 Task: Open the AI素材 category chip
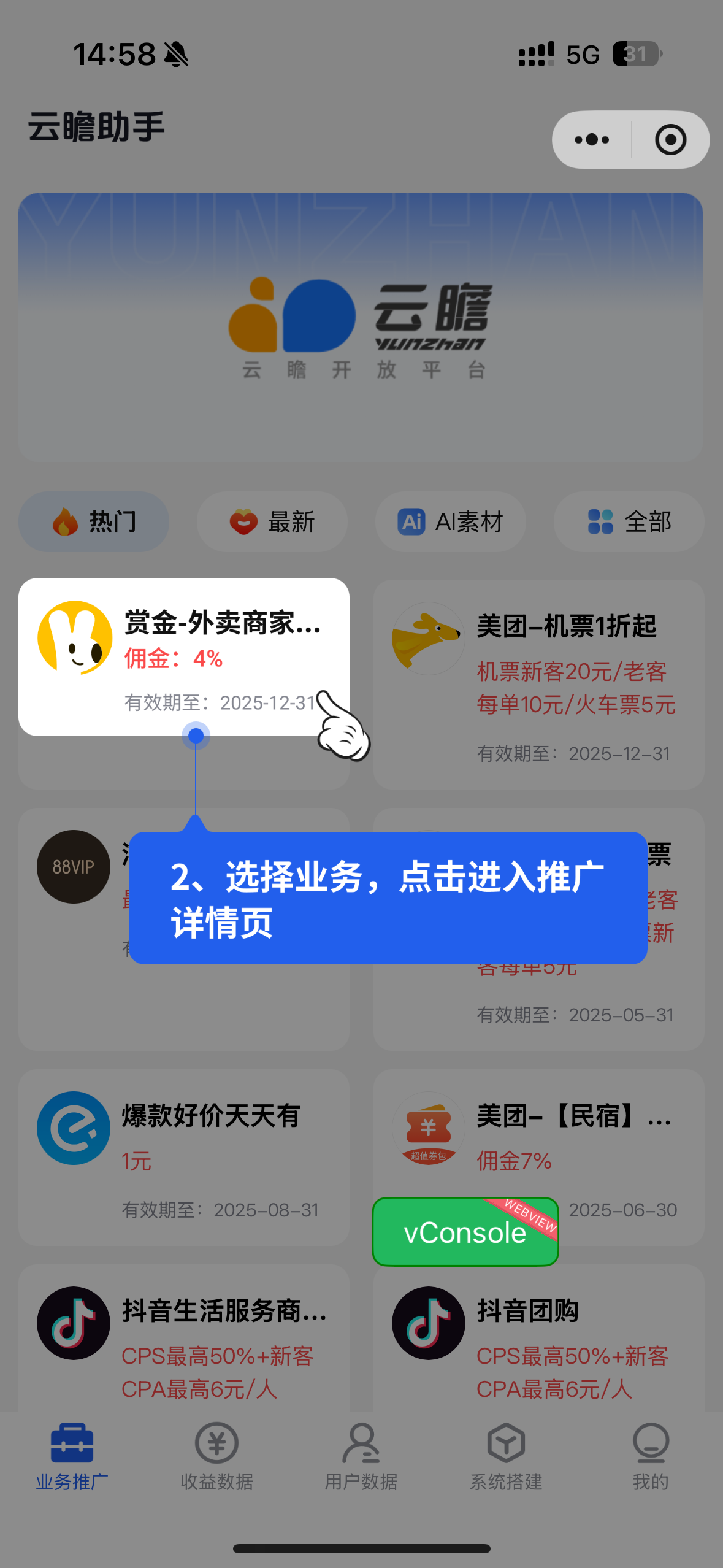click(x=450, y=522)
